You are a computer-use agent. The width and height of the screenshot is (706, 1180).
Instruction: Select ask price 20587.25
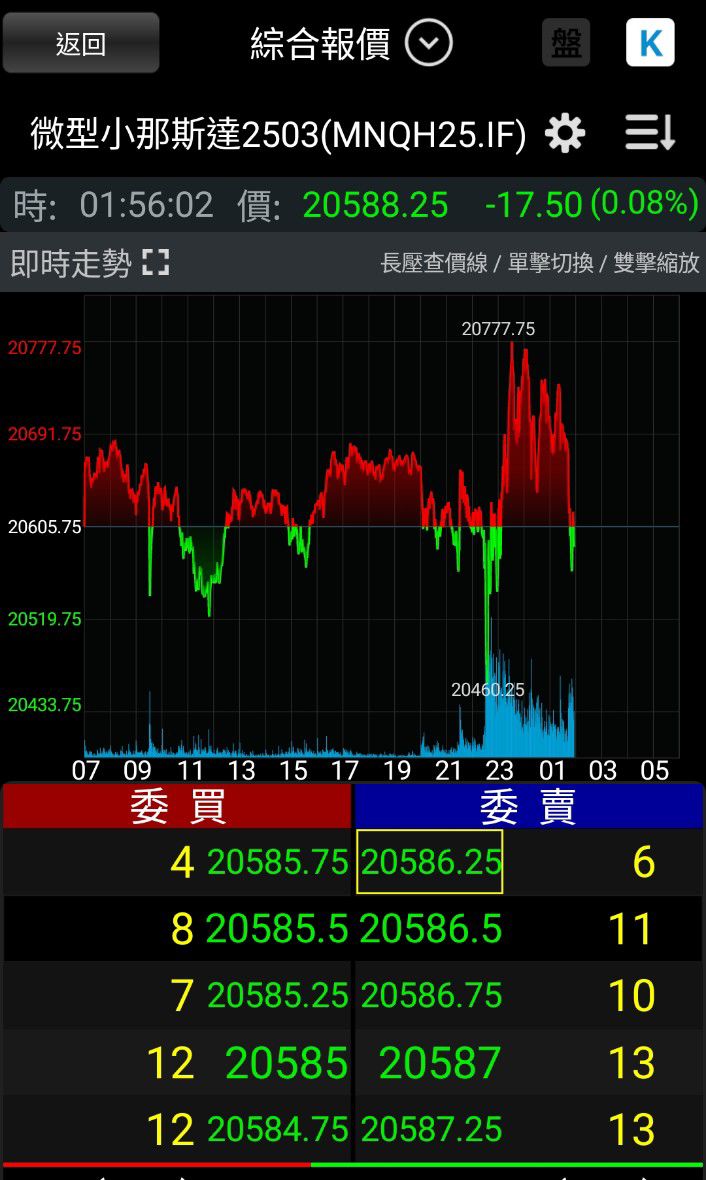(431, 1129)
